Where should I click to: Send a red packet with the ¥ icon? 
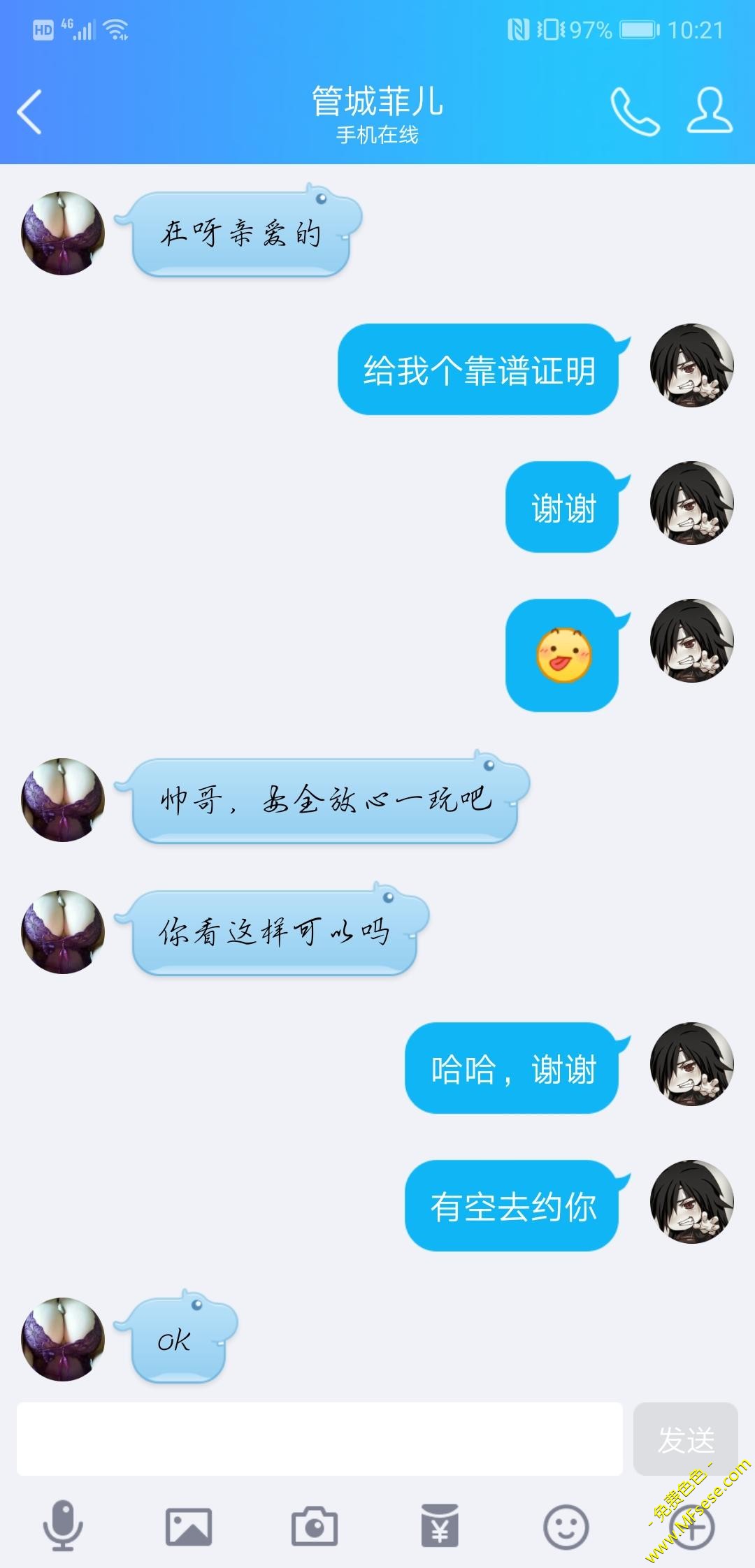[x=440, y=1526]
